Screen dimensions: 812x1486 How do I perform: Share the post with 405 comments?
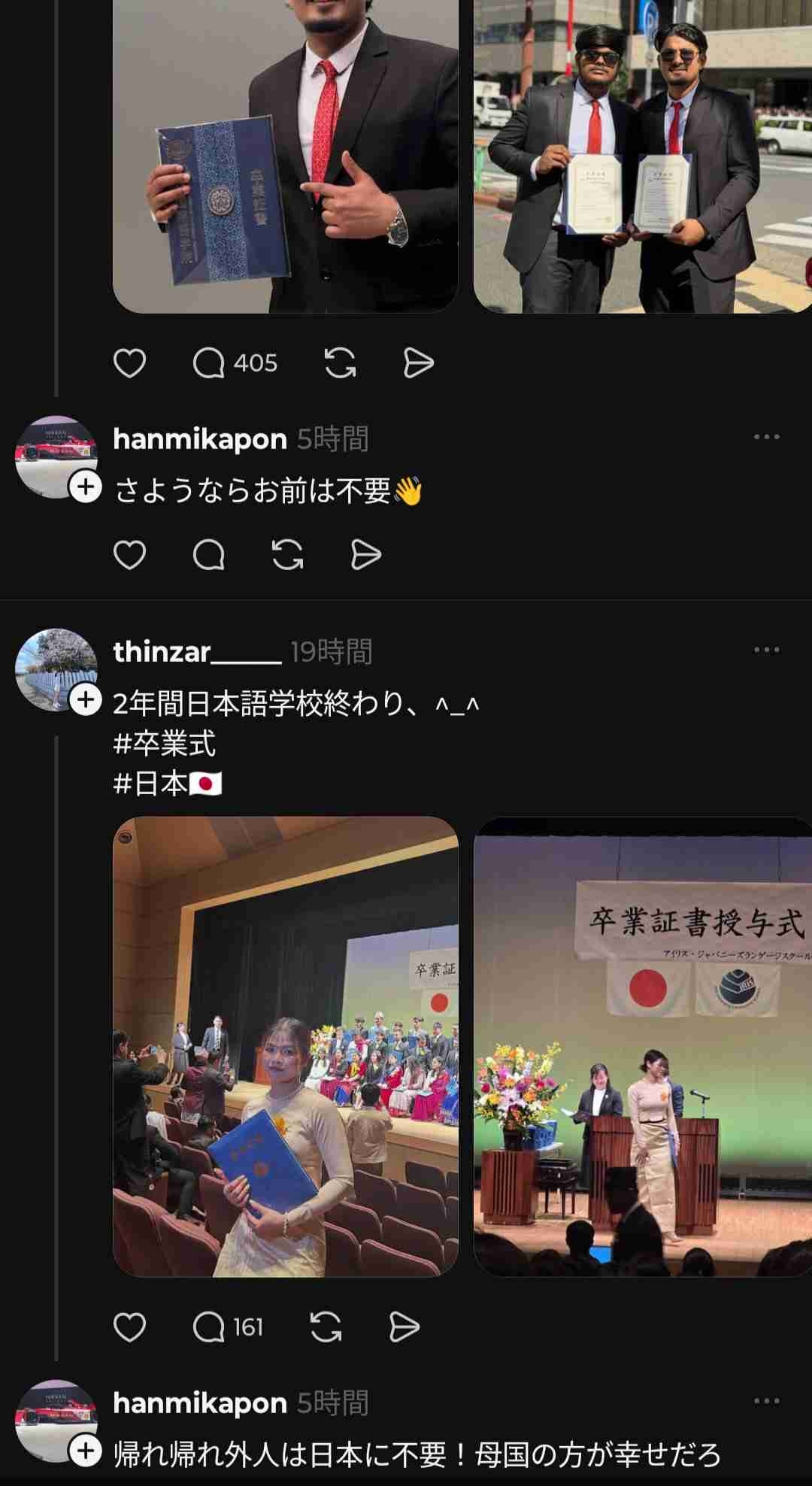418,364
